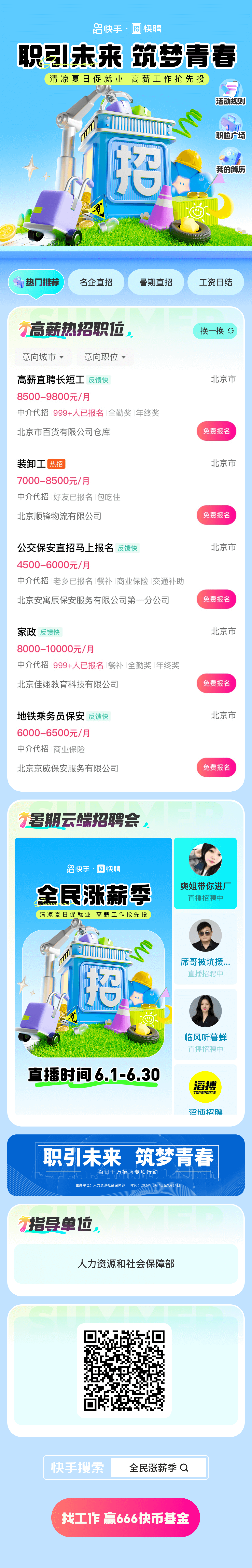
Task: Tap 免费报名 for the 家政 job
Action: [x=216, y=683]
